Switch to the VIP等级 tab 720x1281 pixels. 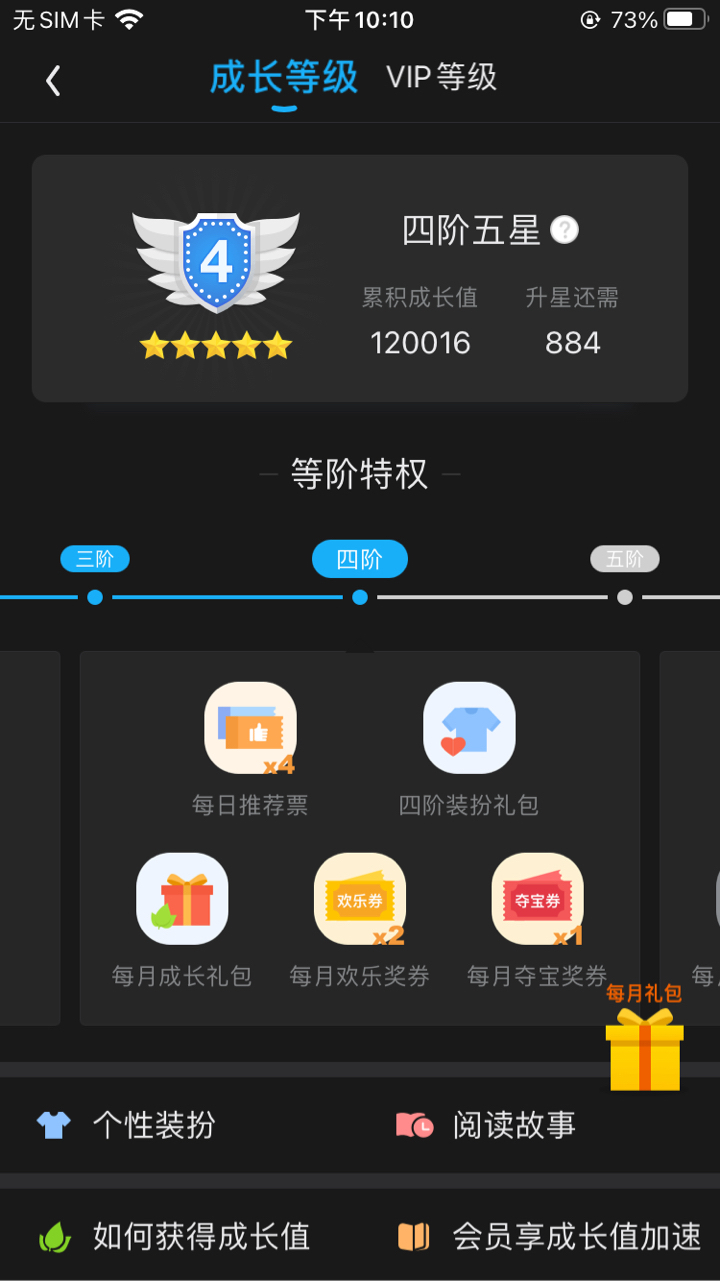point(441,78)
